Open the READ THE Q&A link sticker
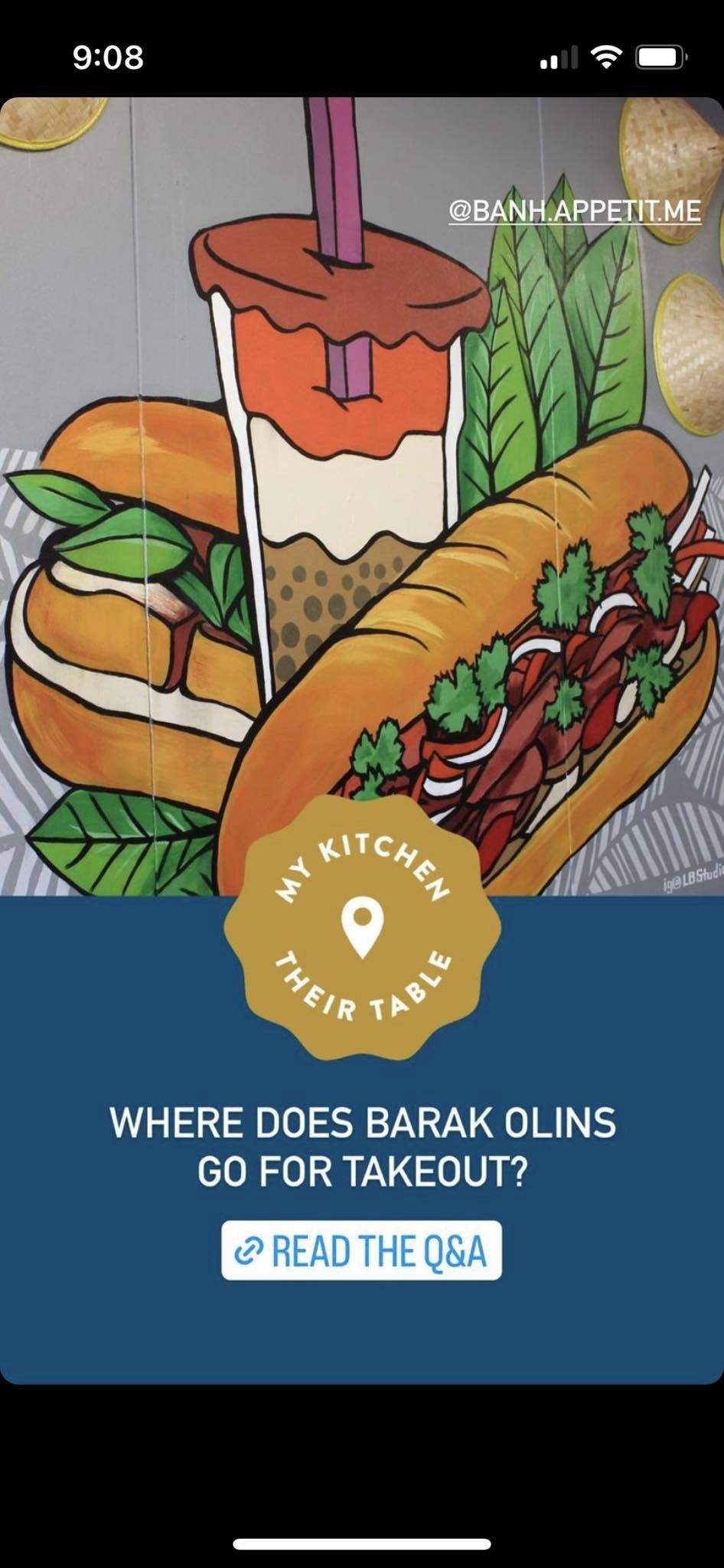 tap(361, 1250)
